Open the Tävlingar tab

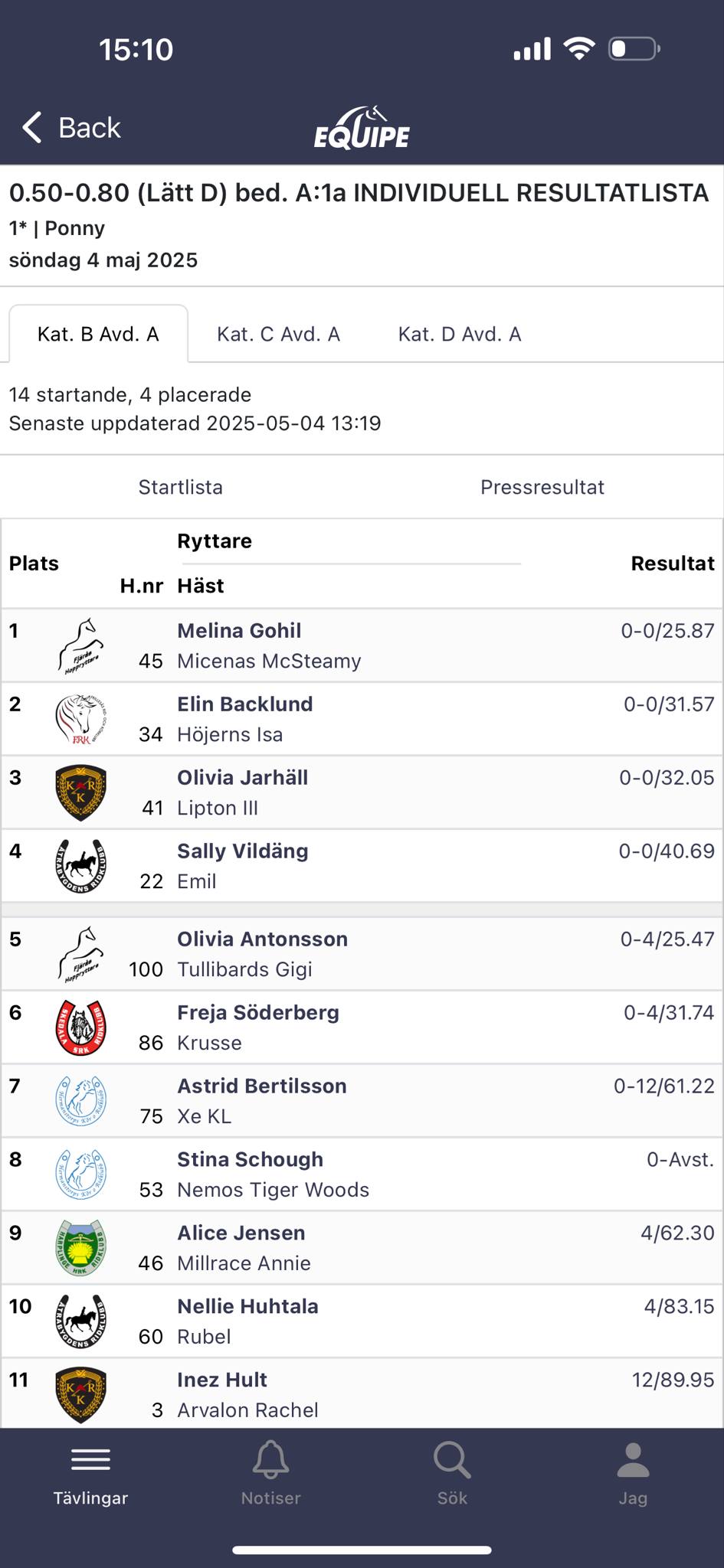pyautogui.click(x=90, y=1475)
